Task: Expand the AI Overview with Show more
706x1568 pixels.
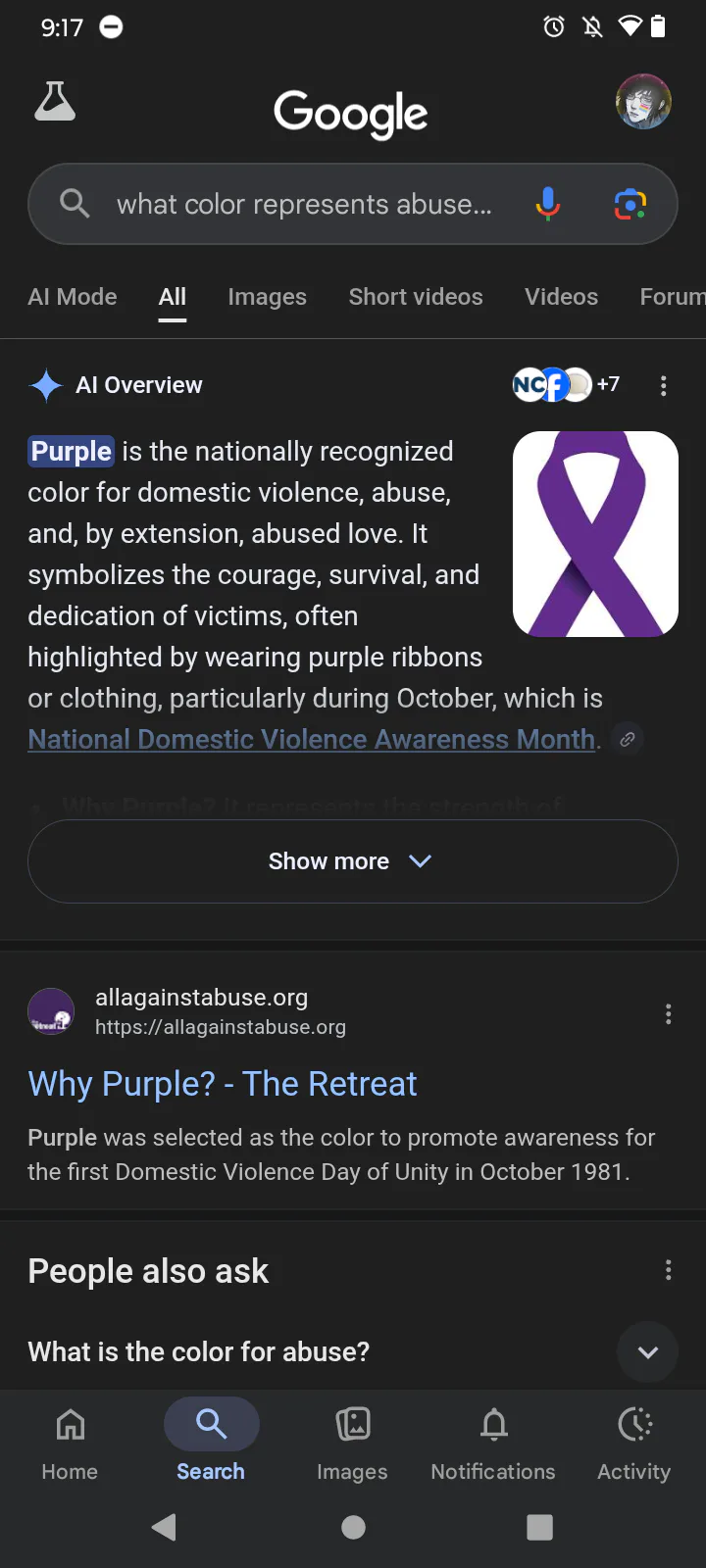Action: coord(353,861)
